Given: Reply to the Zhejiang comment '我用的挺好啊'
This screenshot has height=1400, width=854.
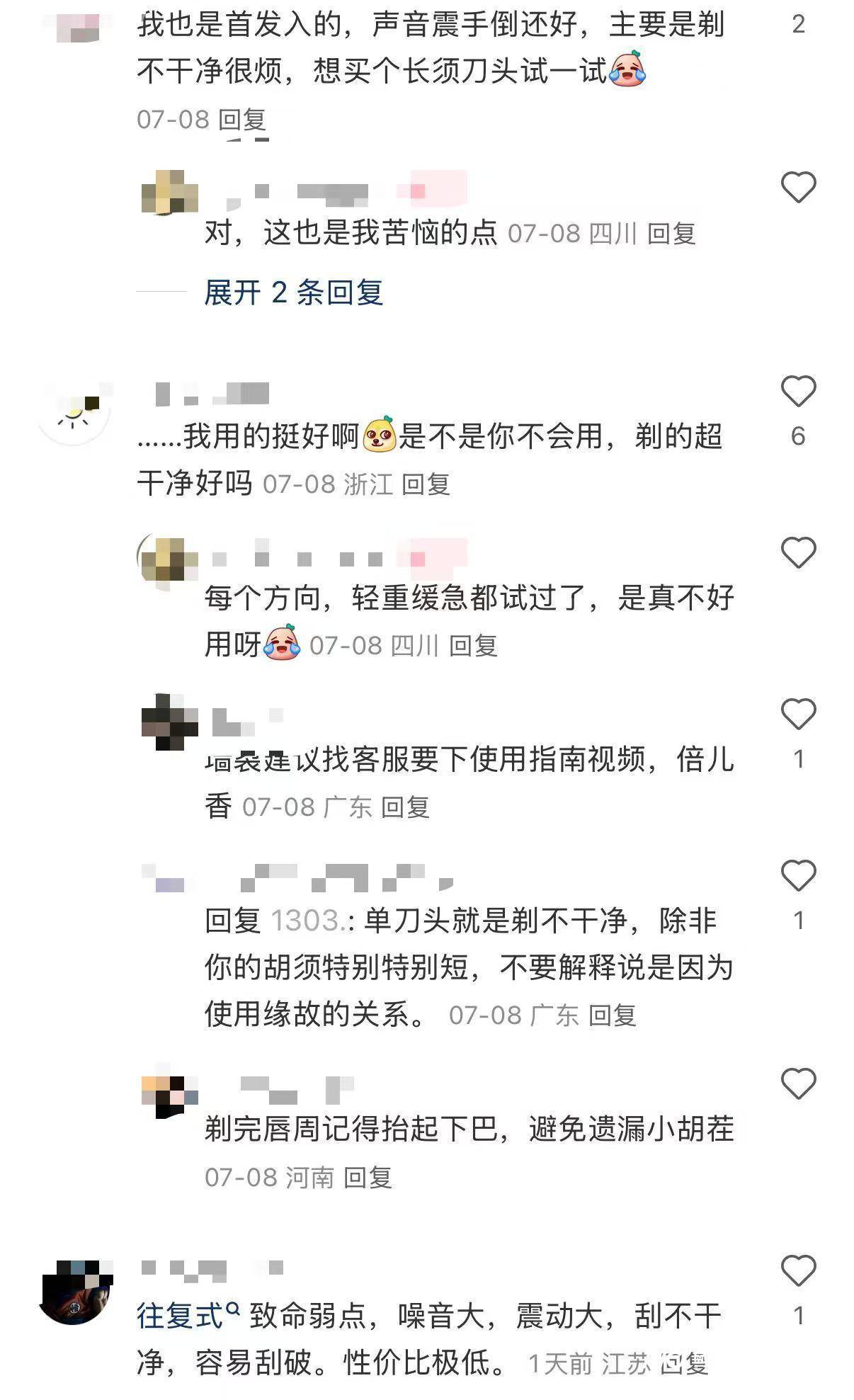Looking at the screenshot, I should click(x=426, y=484).
